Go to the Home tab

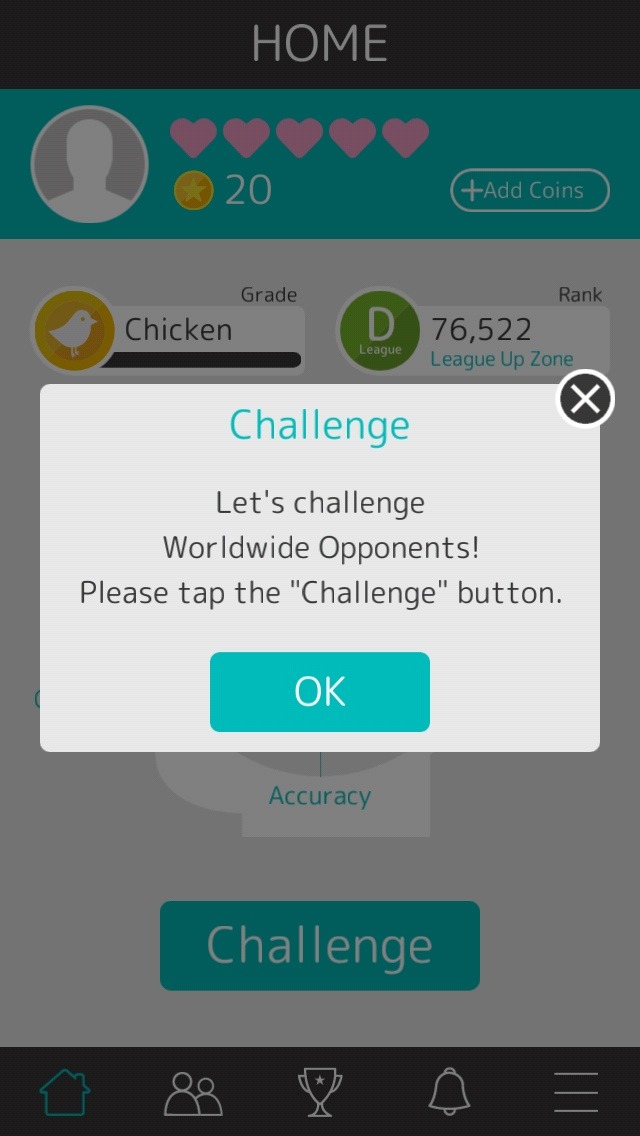point(65,1092)
